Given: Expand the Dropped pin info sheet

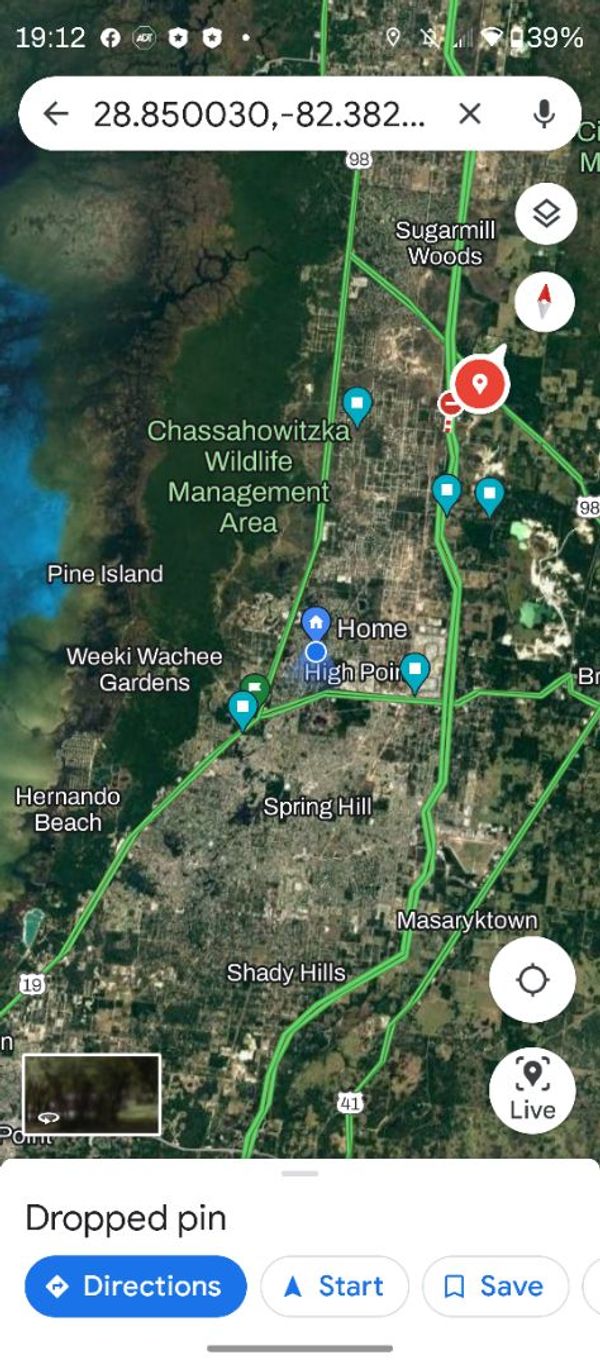Looking at the screenshot, I should pyautogui.click(x=300, y=1174).
